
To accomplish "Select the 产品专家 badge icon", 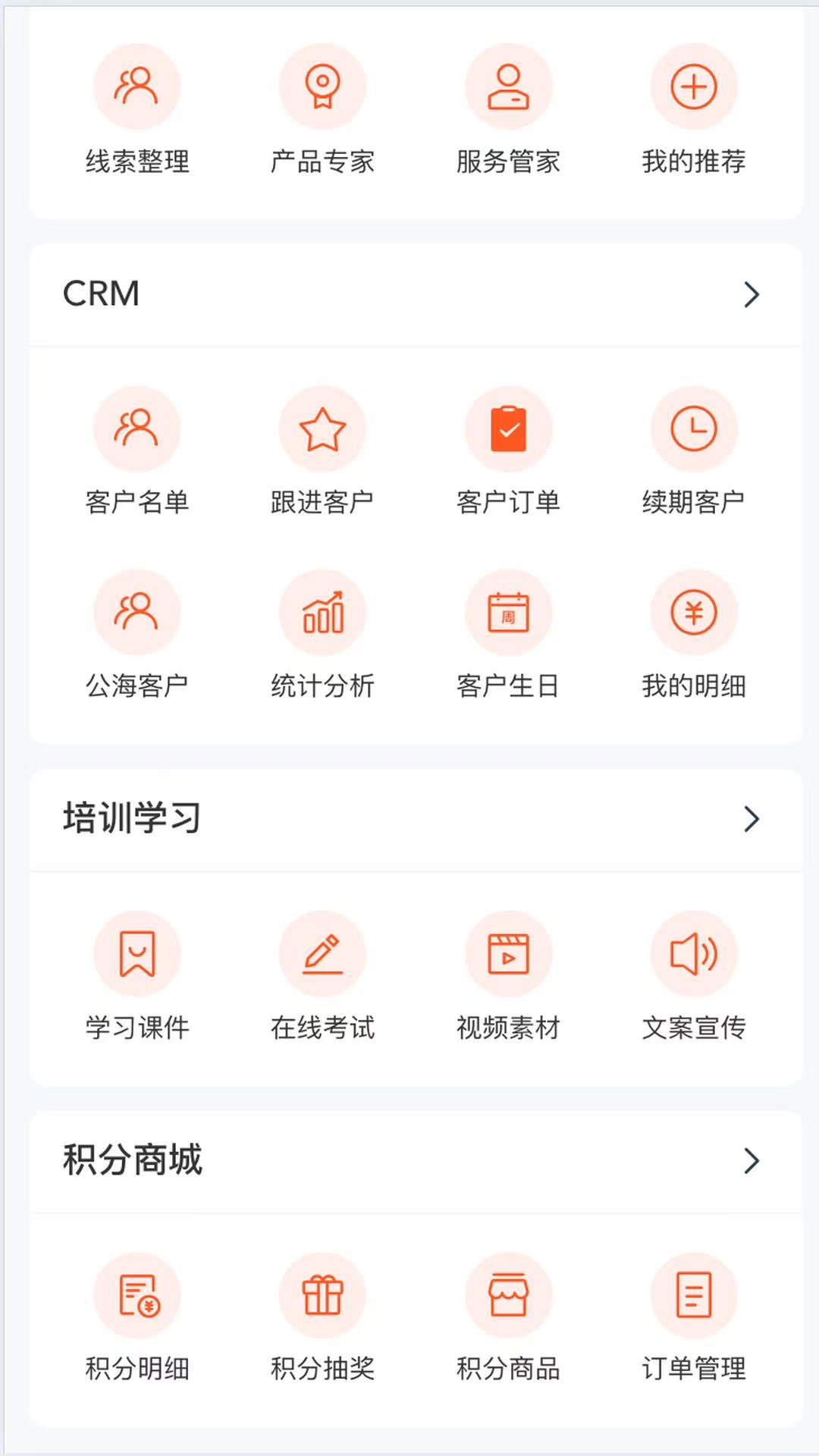I will 322,86.
